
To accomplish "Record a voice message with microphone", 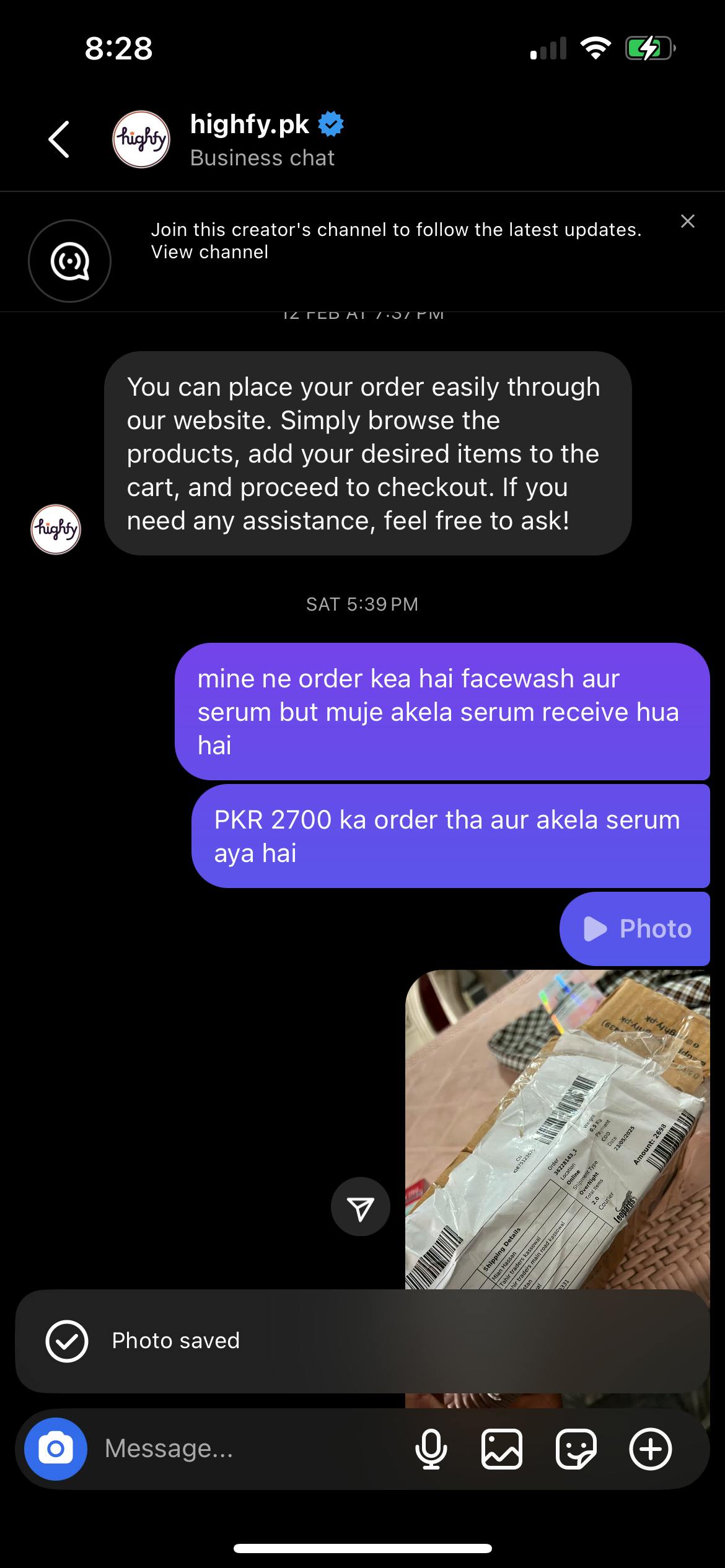I will tap(431, 1449).
